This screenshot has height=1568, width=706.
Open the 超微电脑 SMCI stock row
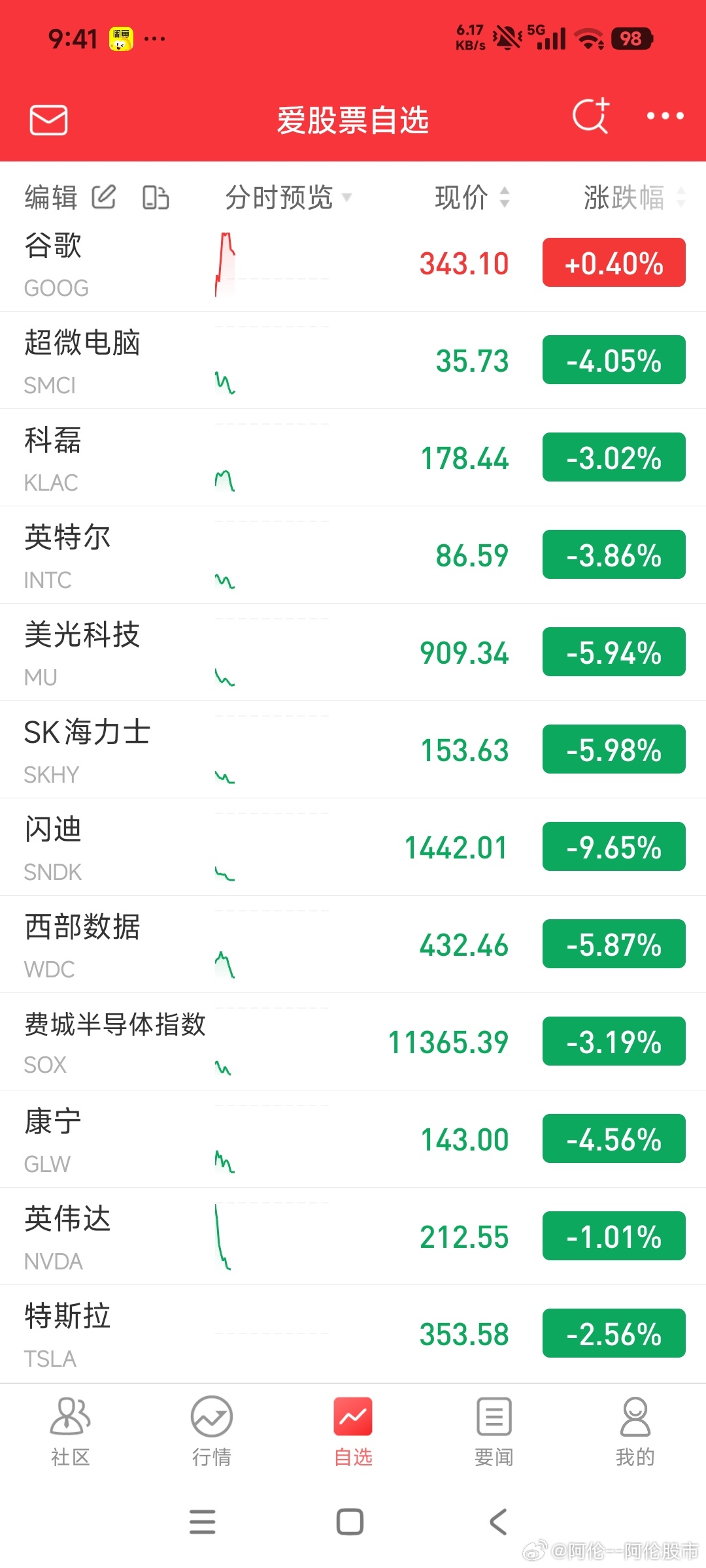click(353, 361)
